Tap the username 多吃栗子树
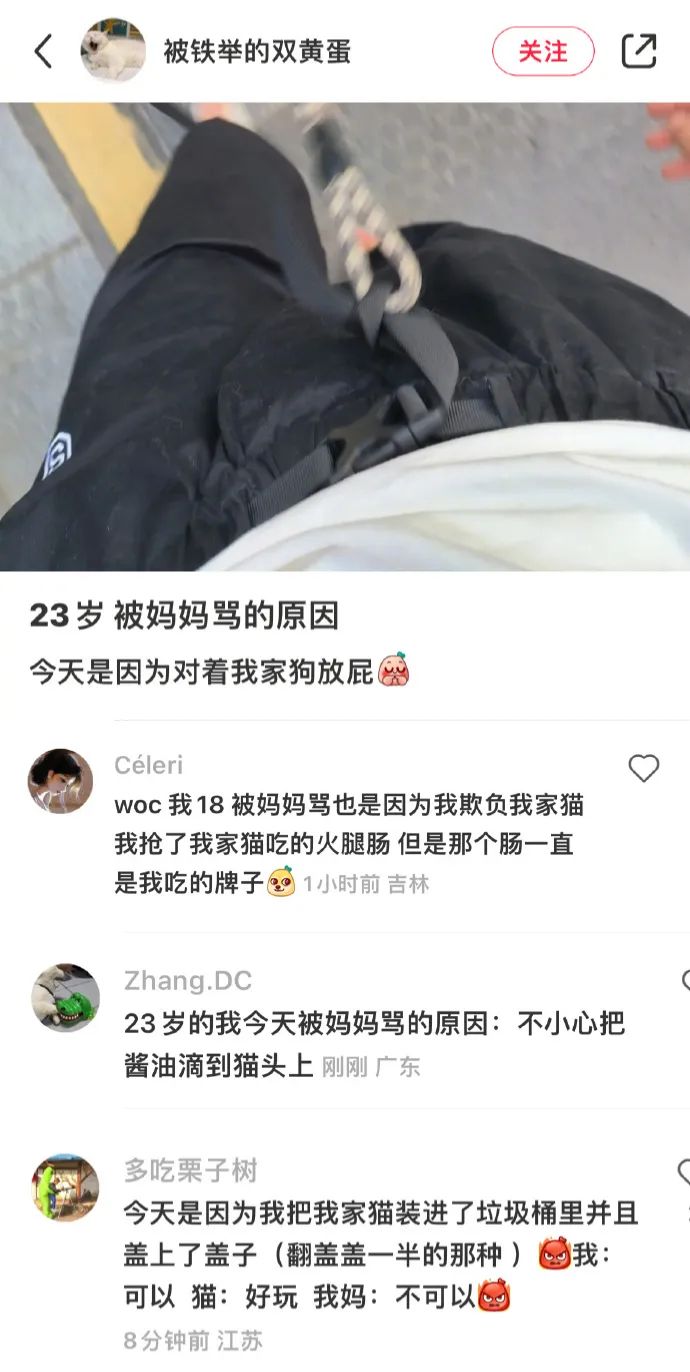The height and width of the screenshot is (1372, 690). (x=191, y=1170)
